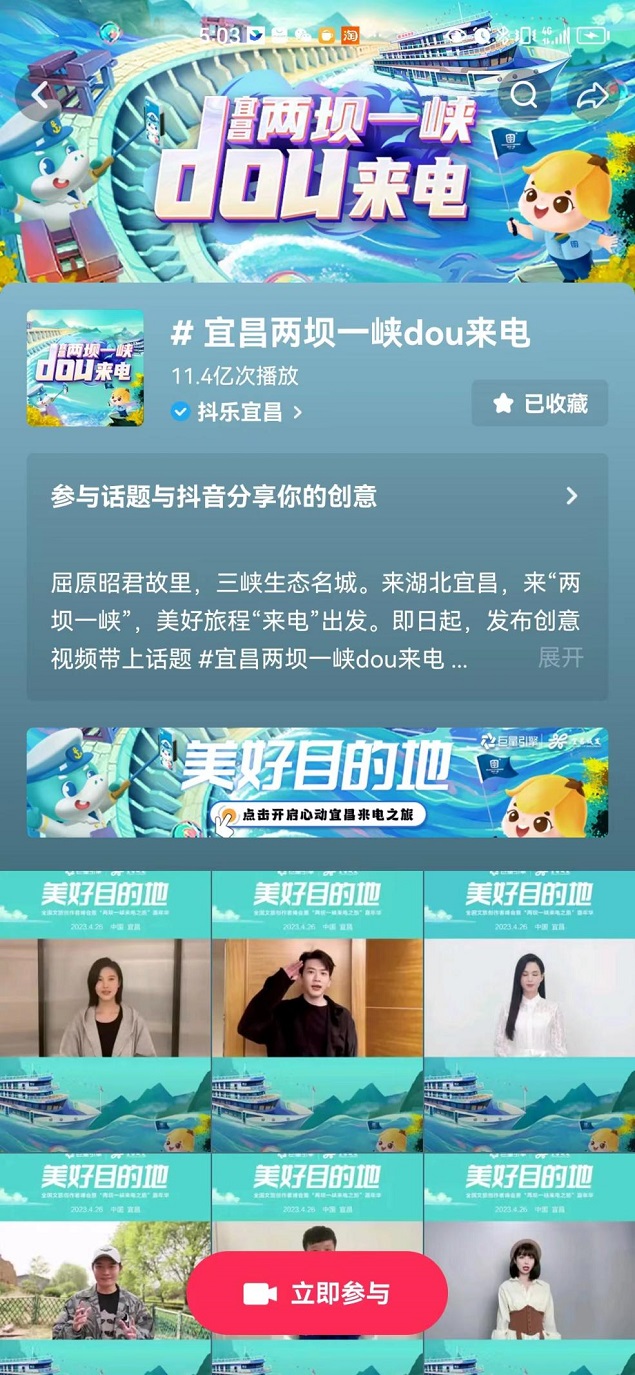Open the 点击开启心动宜昌来电之旅 banner
This screenshot has width=635, height=1375.
(316, 782)
